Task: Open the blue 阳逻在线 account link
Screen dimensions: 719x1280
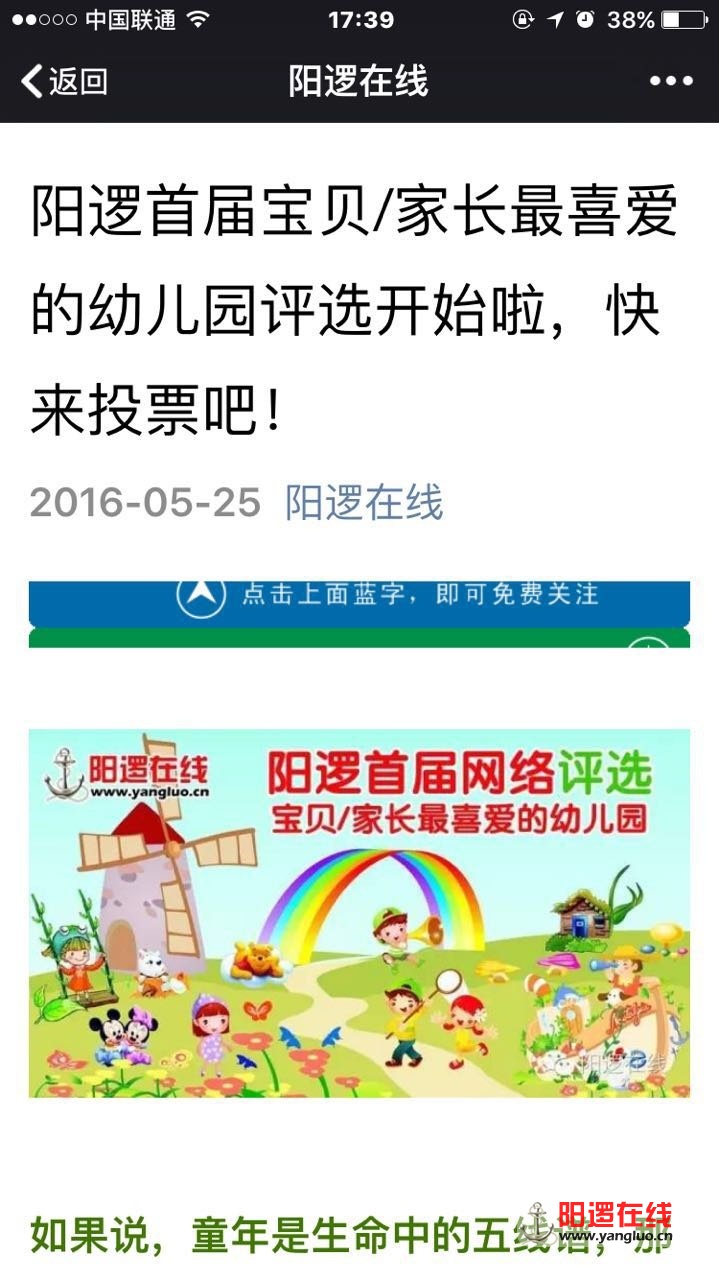Action: 364,502
